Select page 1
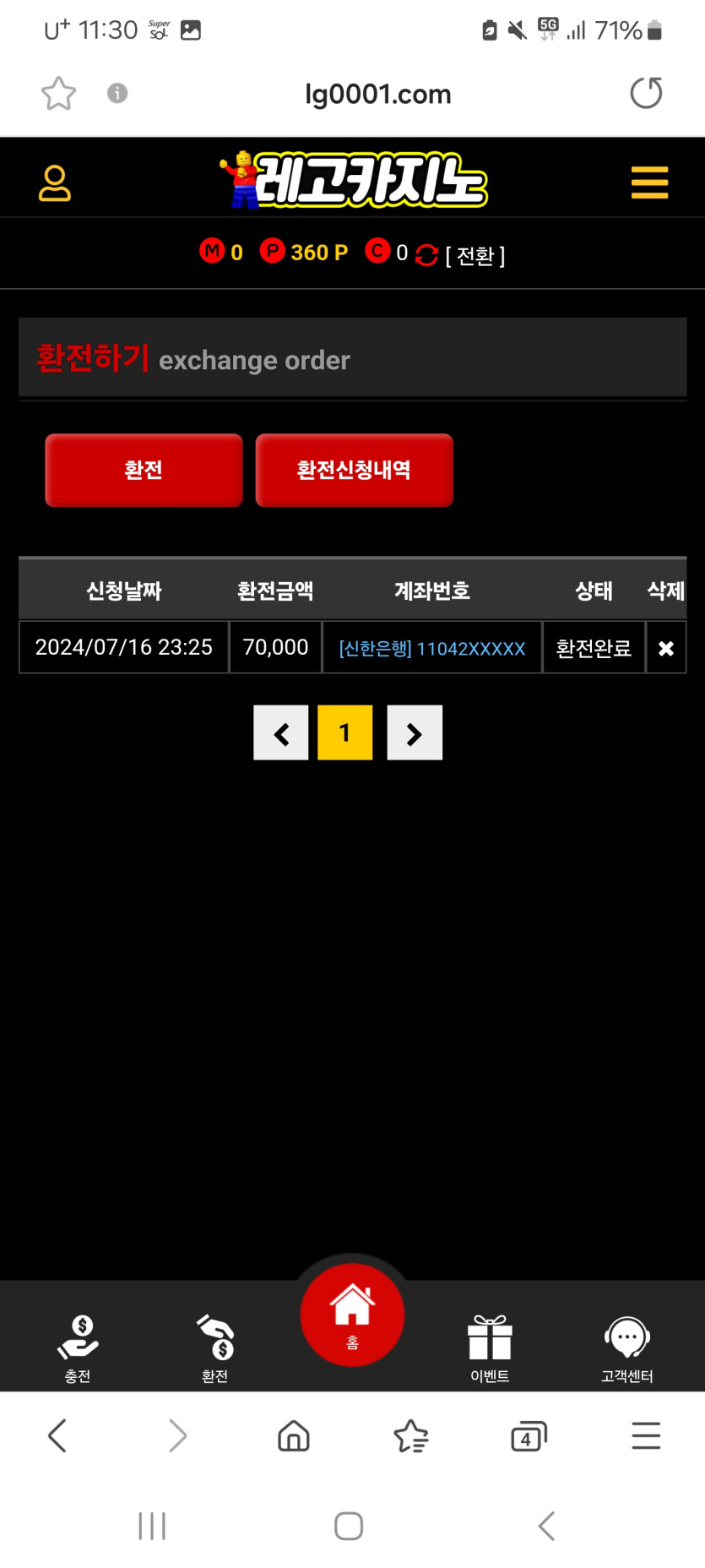 click(x=344, y=733)
